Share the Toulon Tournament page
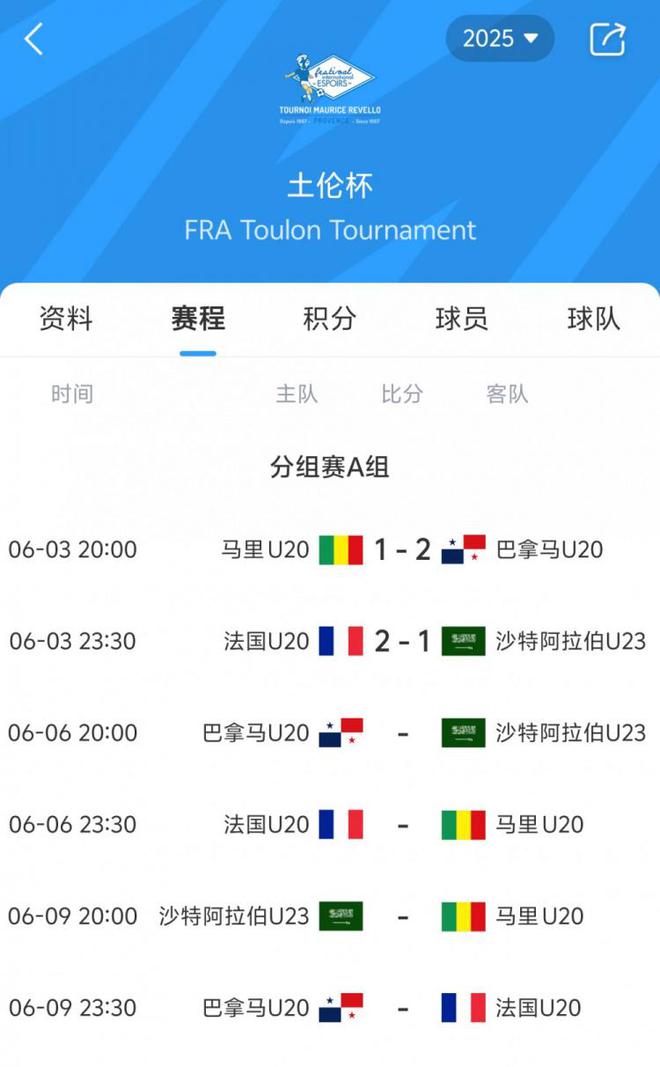The width and height of the screenshot is (660, 1067). (x=607, y=39)
